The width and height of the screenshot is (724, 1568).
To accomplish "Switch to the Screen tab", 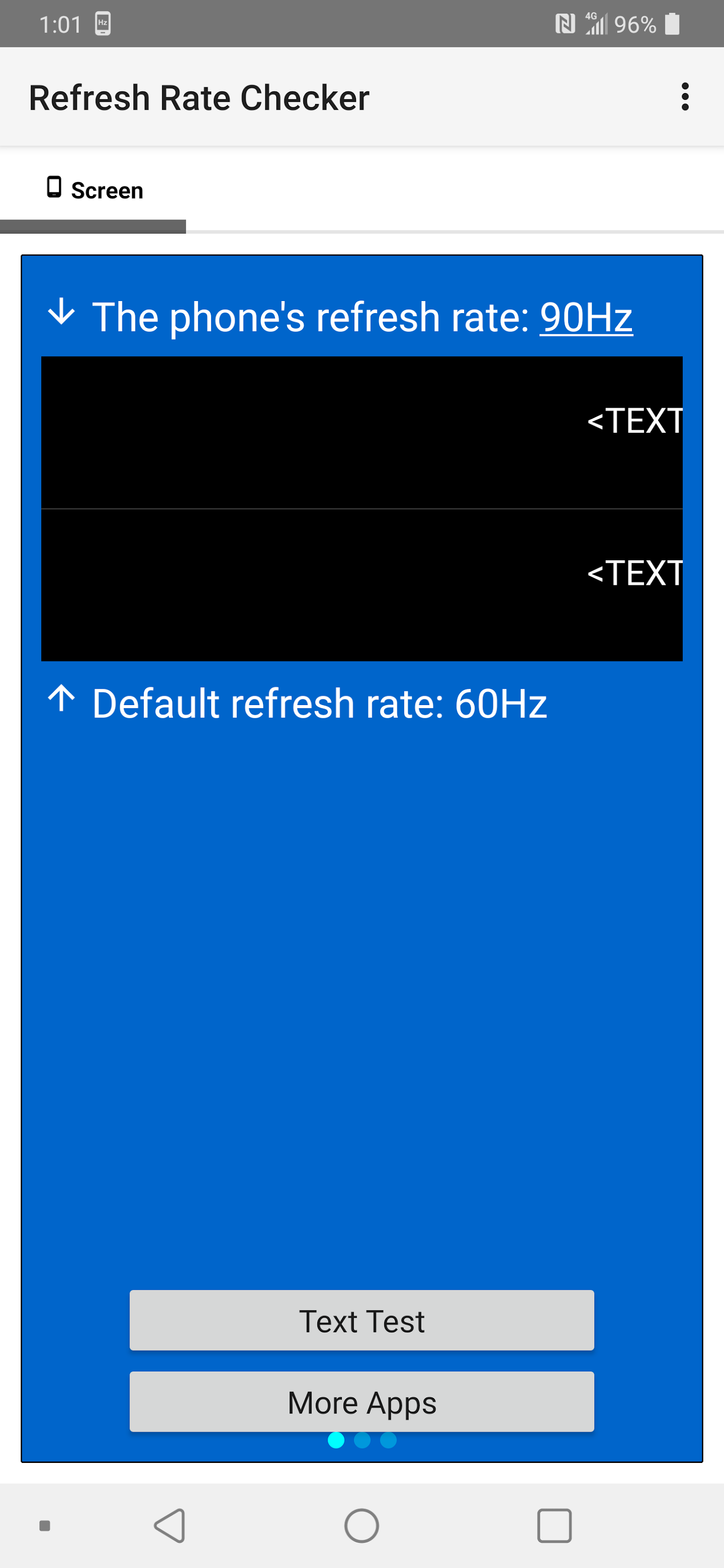I will pyautogui.click(x=95, y=189).
